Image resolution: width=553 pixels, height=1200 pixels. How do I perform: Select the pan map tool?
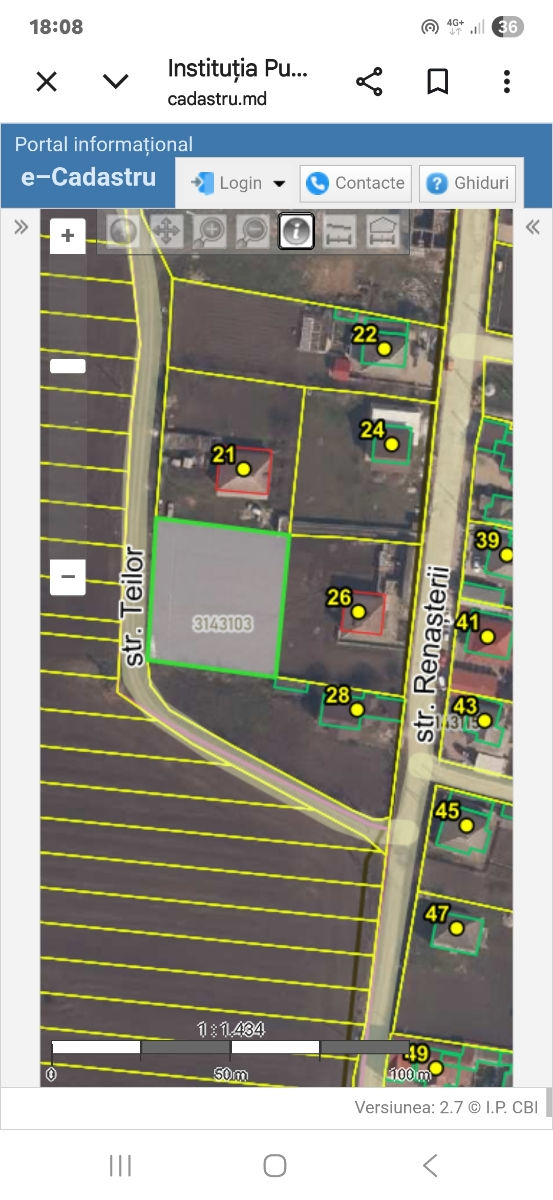click(167, 232)
